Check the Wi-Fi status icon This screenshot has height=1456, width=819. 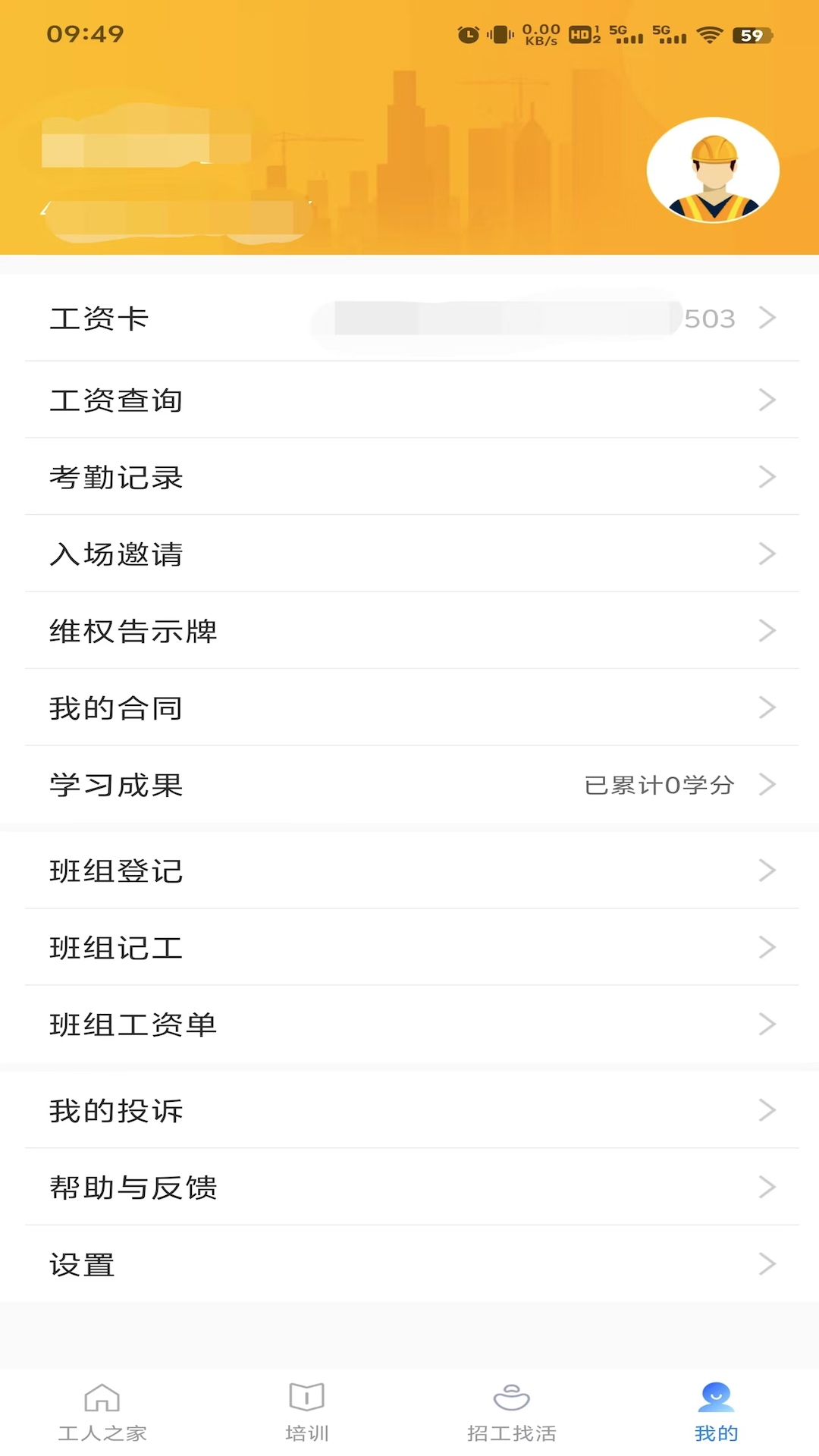pyautogui.click(x=709, y=35)
